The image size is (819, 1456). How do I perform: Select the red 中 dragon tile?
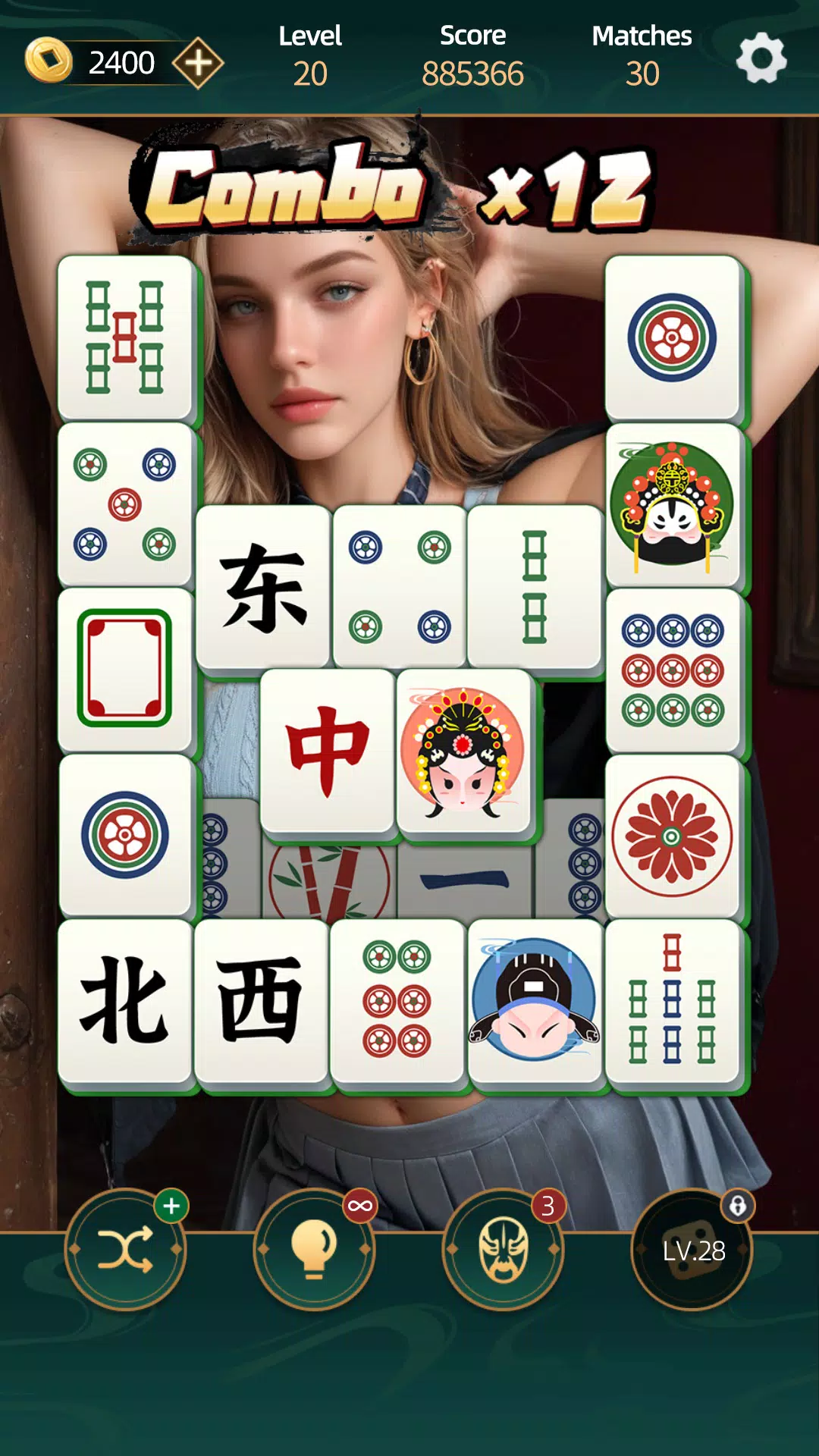point(328,752)
